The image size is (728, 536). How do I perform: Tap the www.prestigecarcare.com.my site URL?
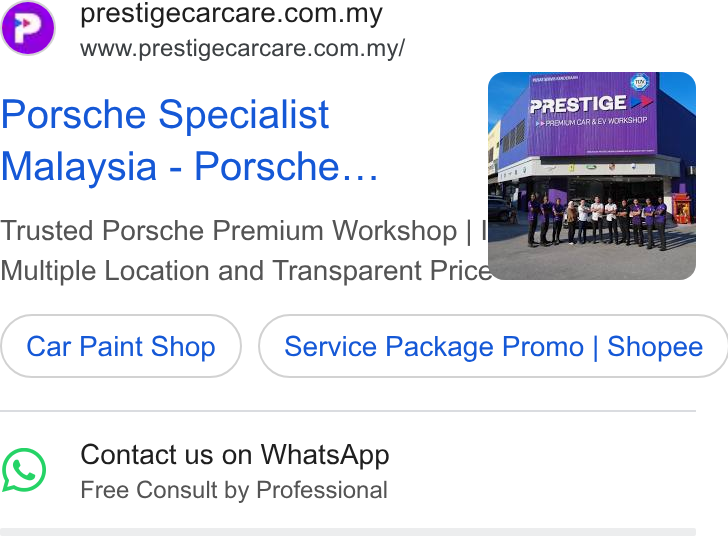point(242,48)
